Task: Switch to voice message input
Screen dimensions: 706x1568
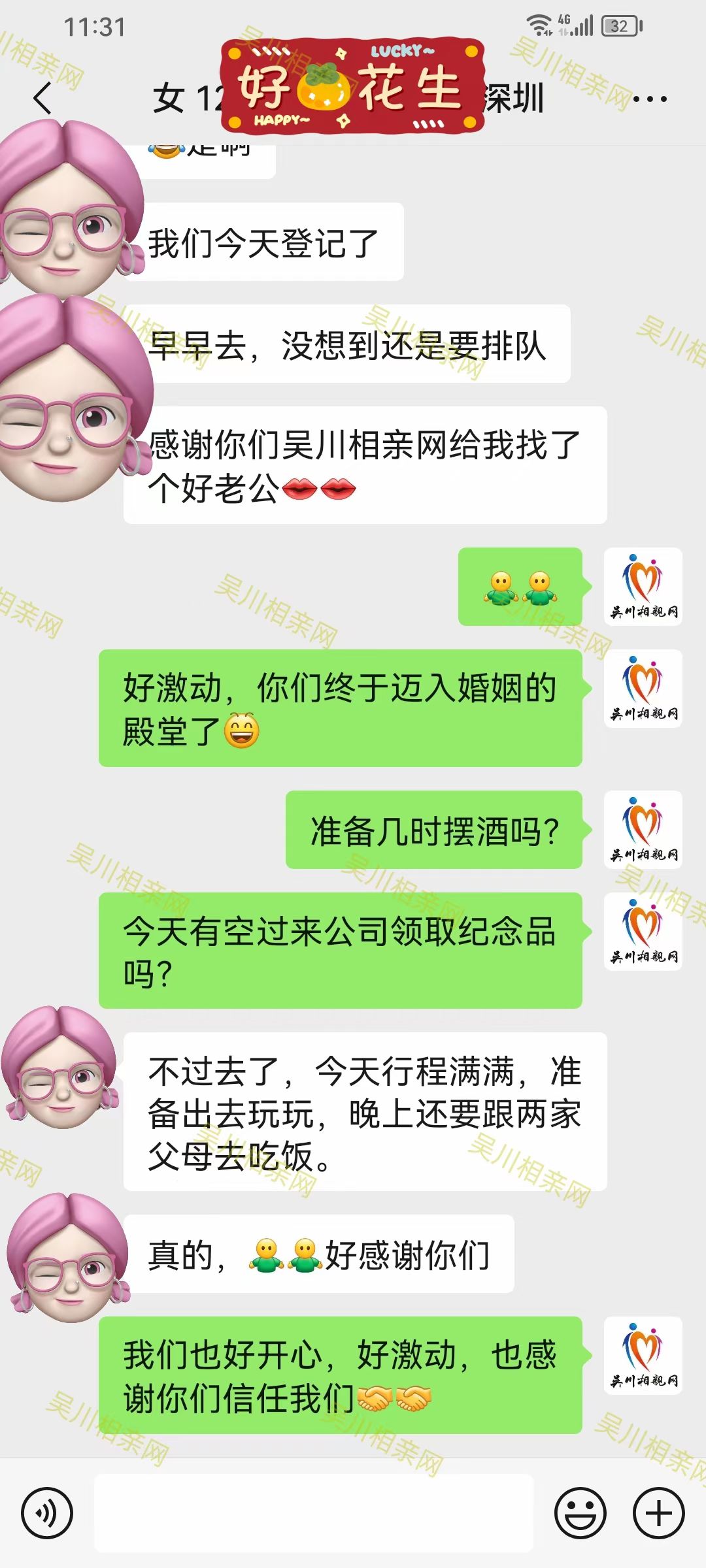Action: coord(46,1512)
